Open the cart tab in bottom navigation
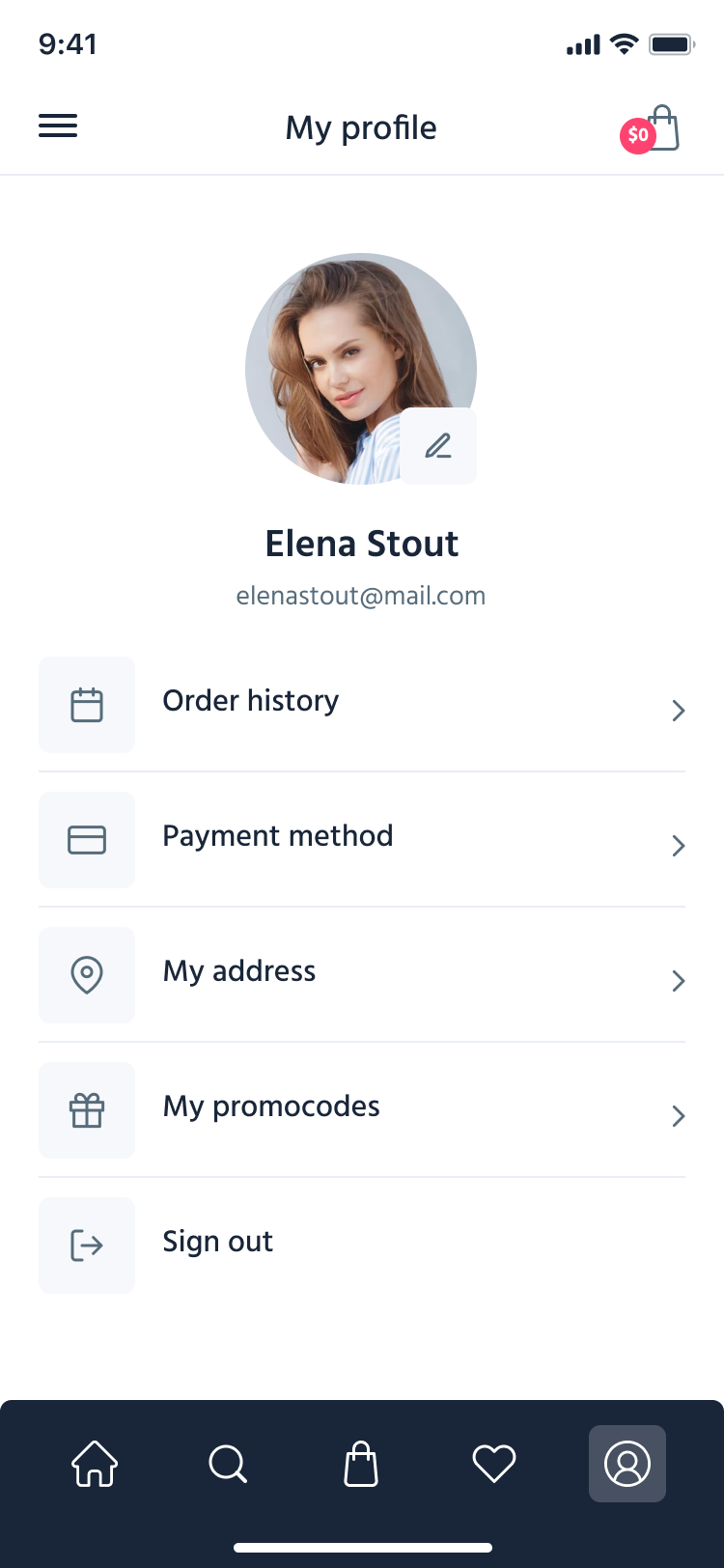The width and height of the screenshot is (724, 1568). tap(361, 1463)
